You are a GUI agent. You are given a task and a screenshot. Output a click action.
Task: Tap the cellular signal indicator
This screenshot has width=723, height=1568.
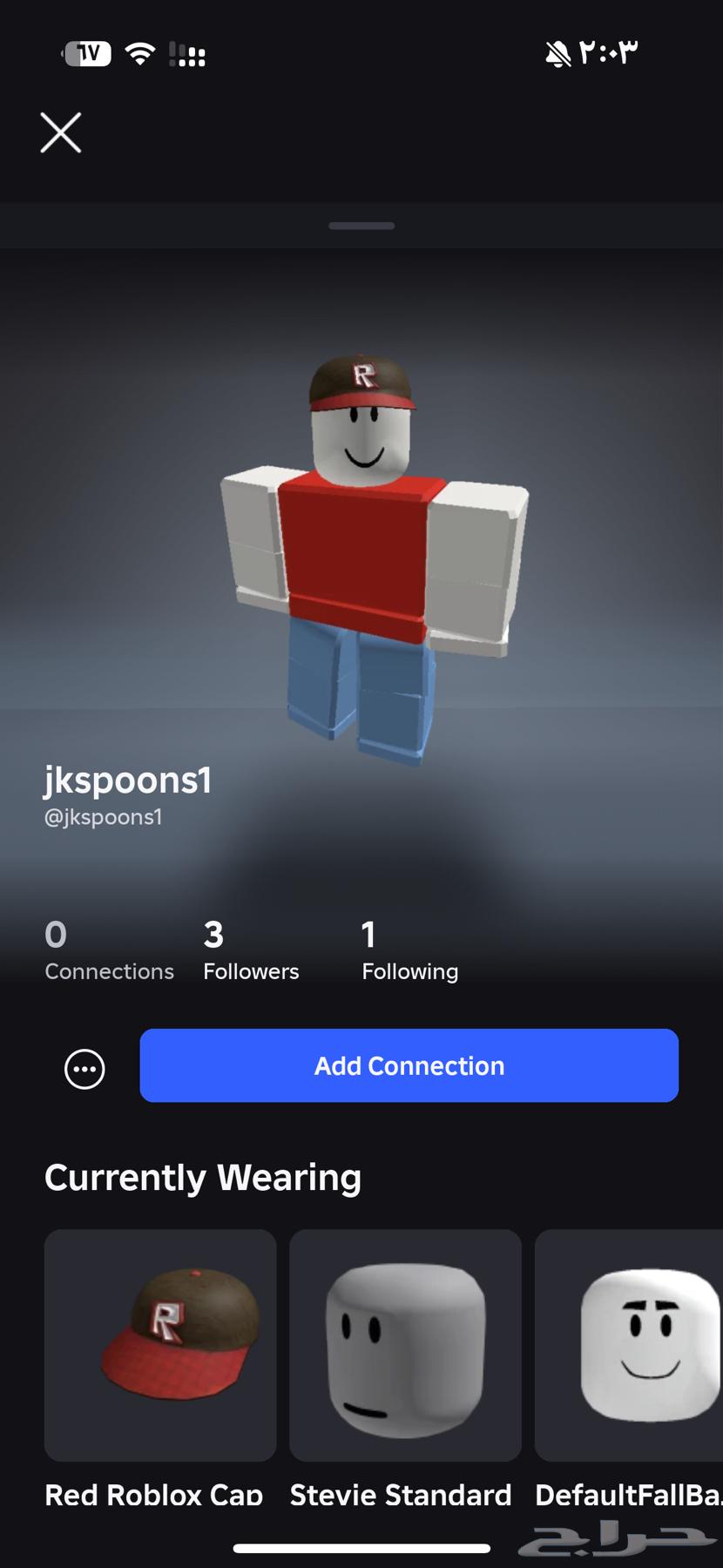click(x=186, y=55)
